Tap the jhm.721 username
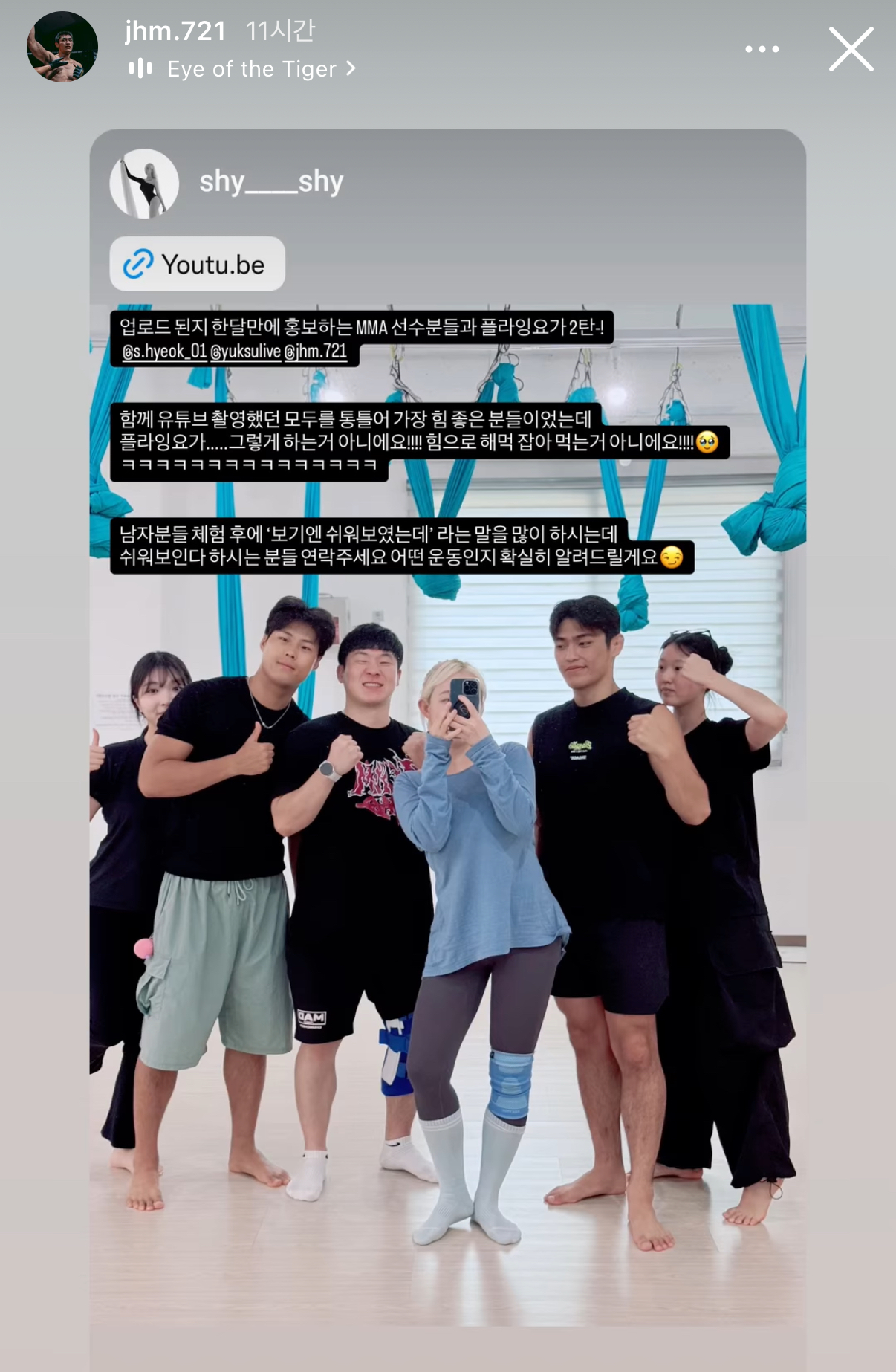 pos(175,31)
